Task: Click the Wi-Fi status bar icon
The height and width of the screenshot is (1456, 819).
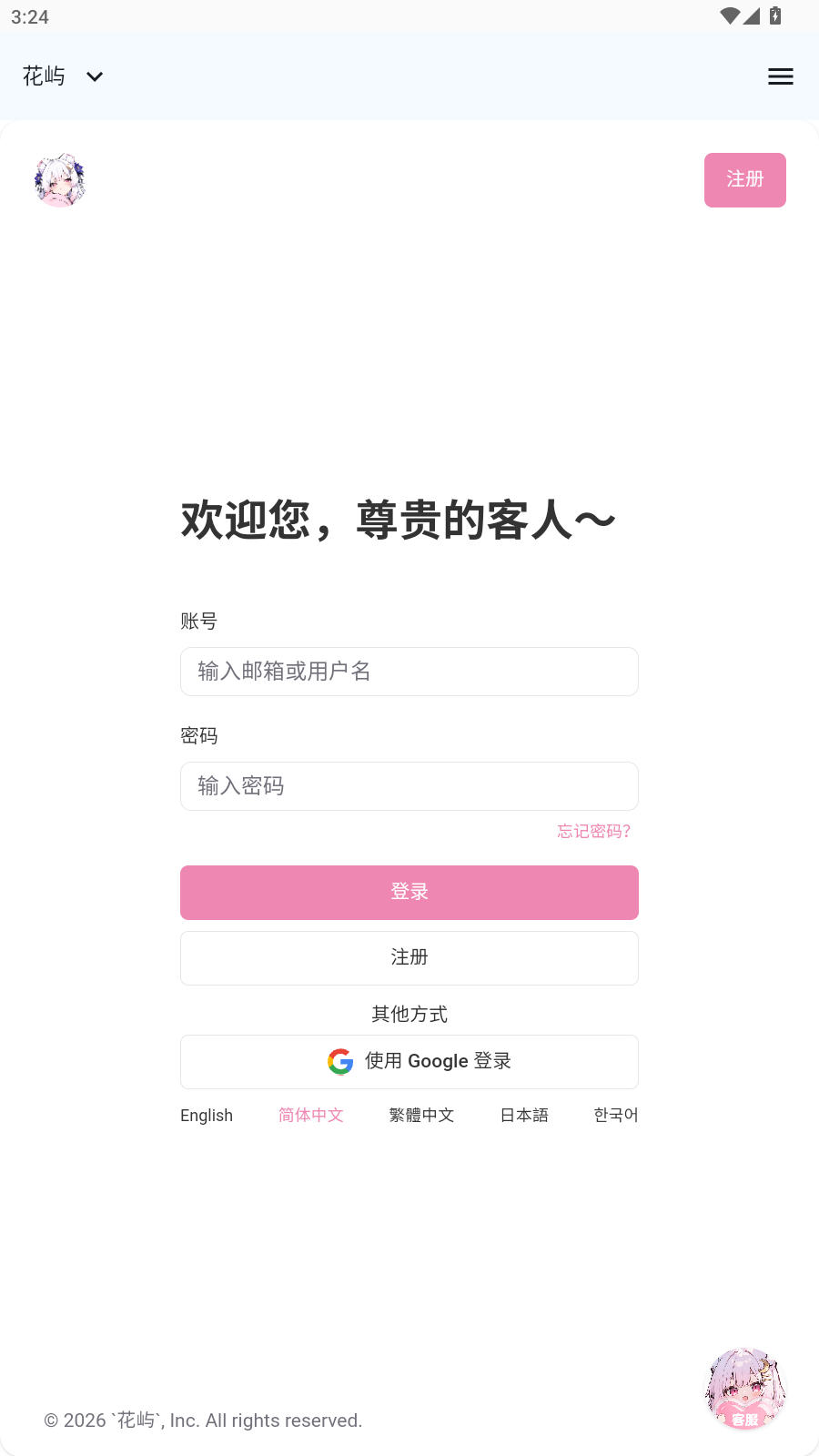Action: click(728, 15)
